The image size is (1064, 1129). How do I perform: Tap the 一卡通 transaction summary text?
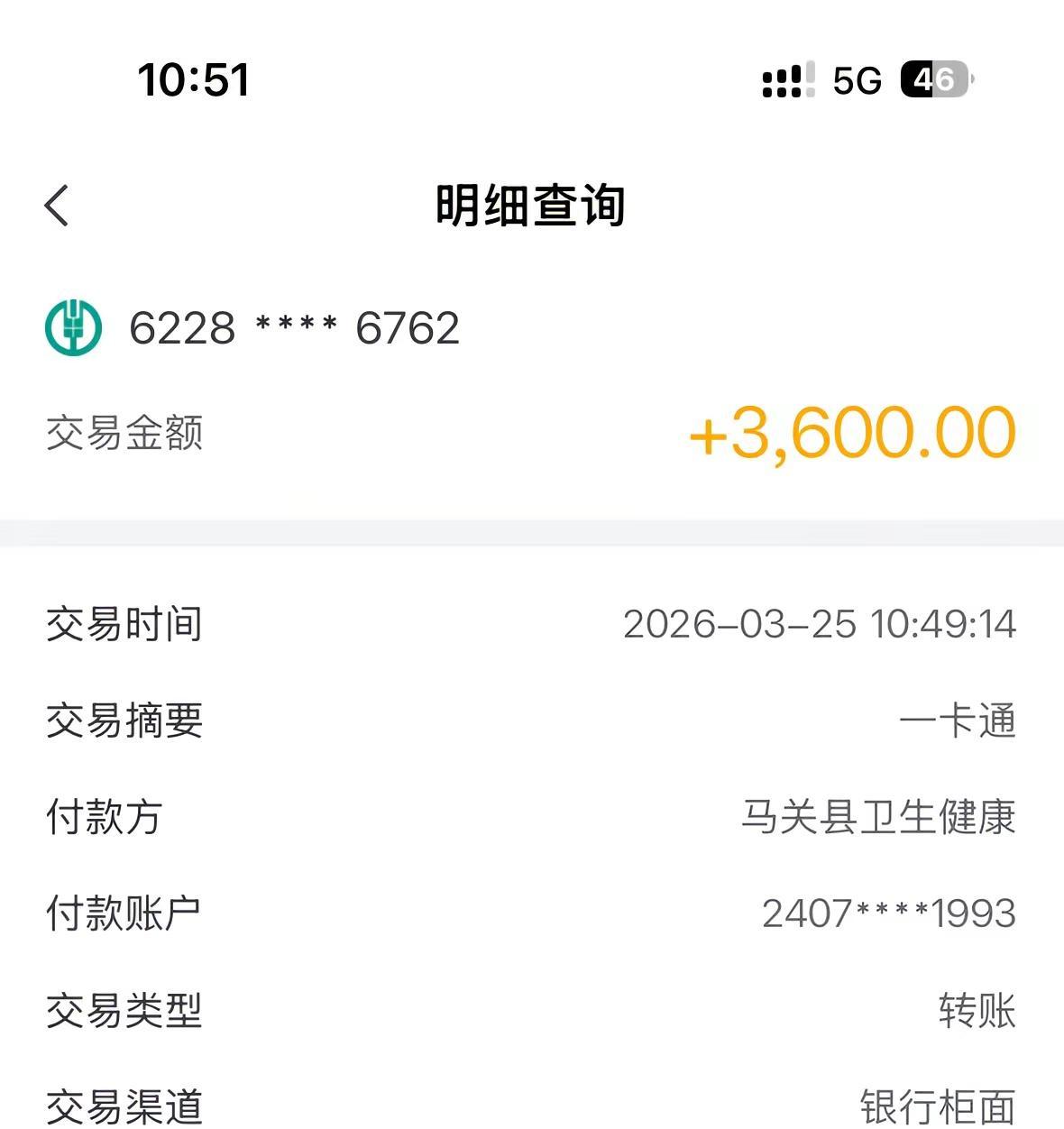pyautogui.click(x=962, y=720)
